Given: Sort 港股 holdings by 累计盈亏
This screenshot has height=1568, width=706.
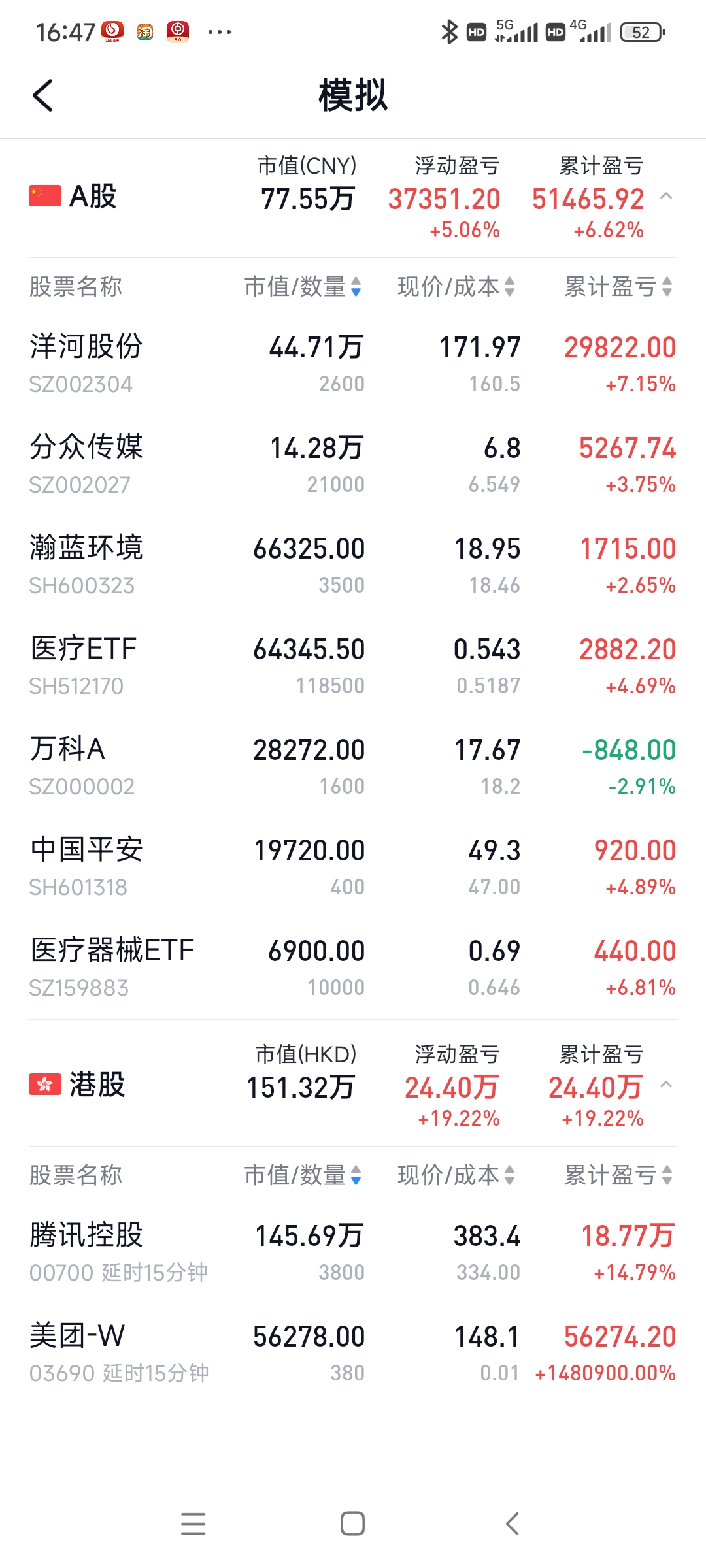Looking at the screenshot, I should pos(618,1175).
